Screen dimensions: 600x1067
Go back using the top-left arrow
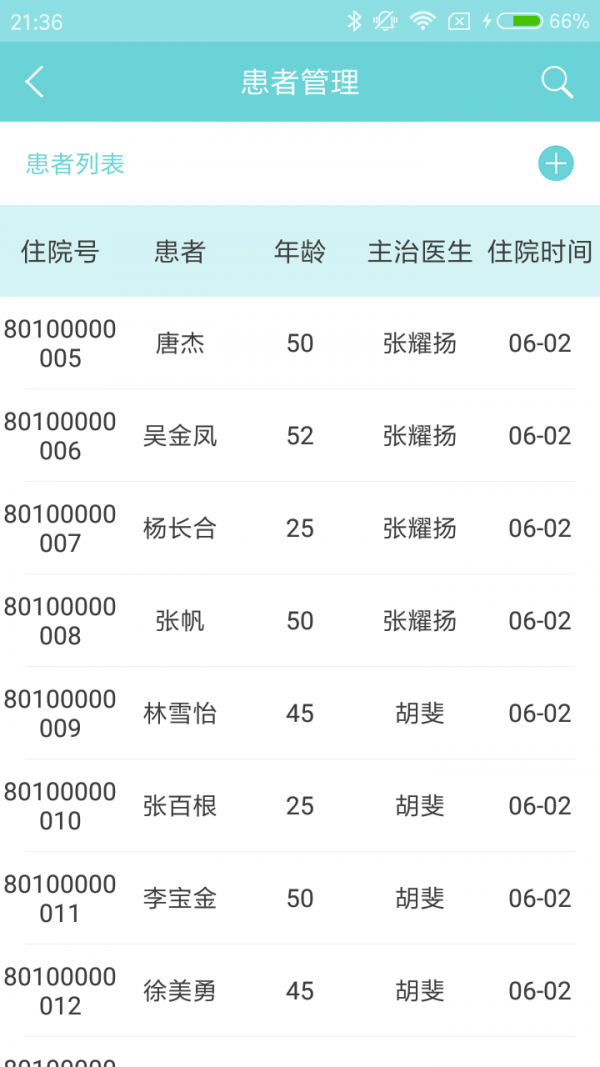tap(35, 82)
